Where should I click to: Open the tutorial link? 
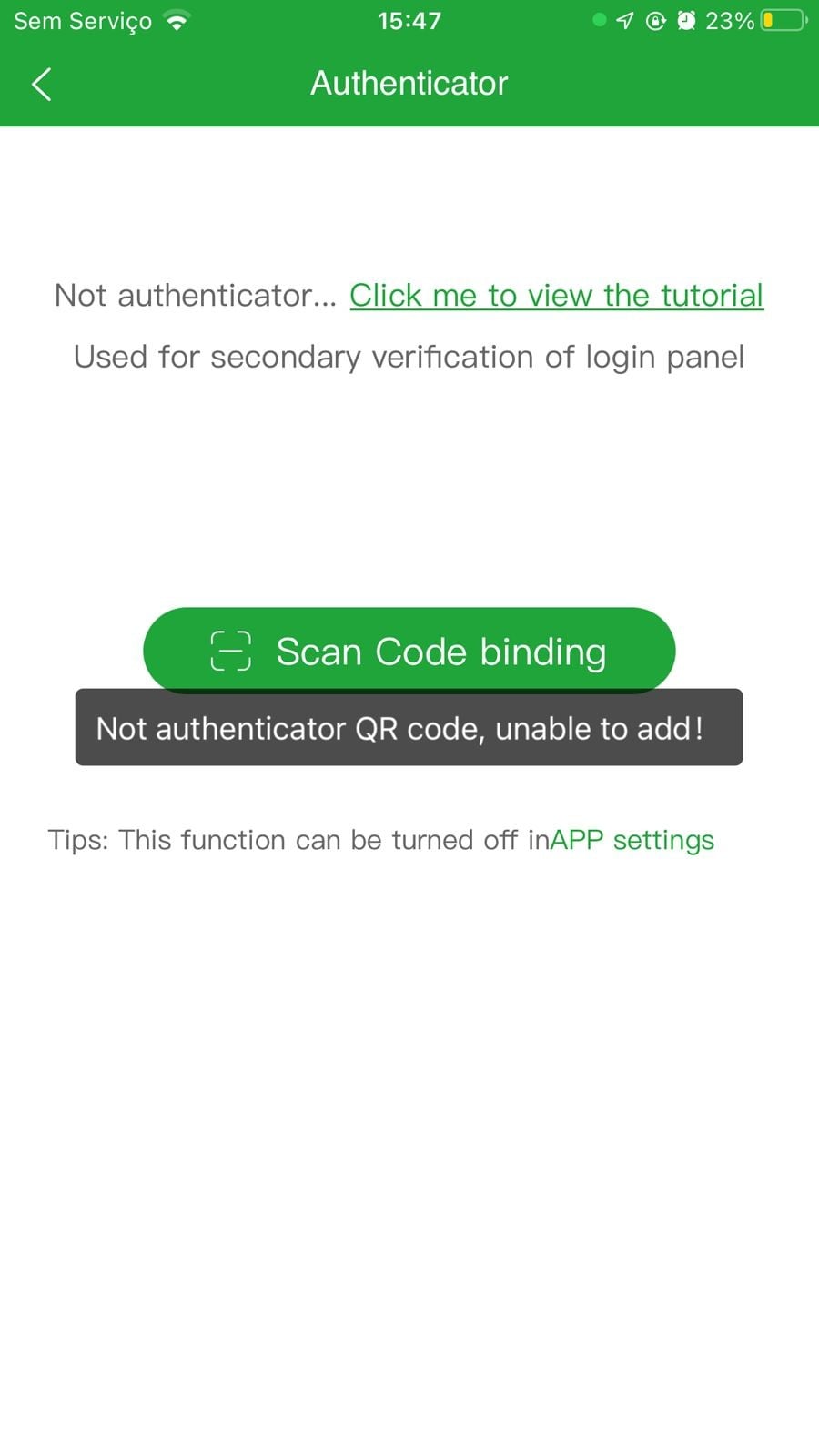556,296
